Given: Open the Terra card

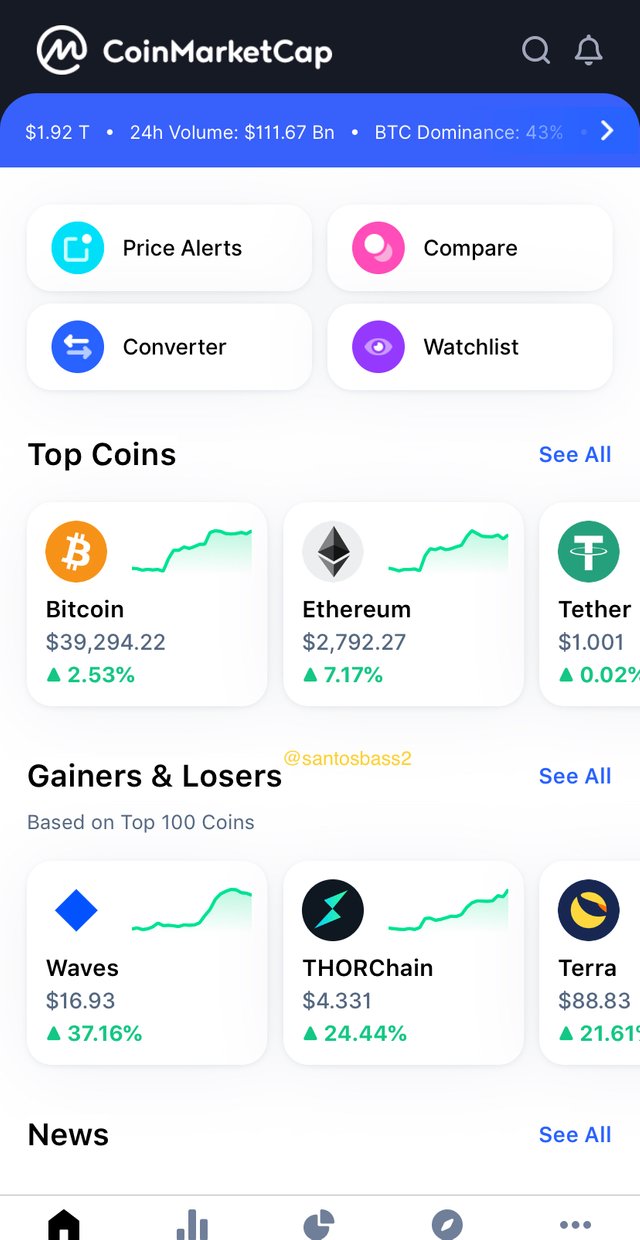Looking at the screenshot, I should [592, 962].
